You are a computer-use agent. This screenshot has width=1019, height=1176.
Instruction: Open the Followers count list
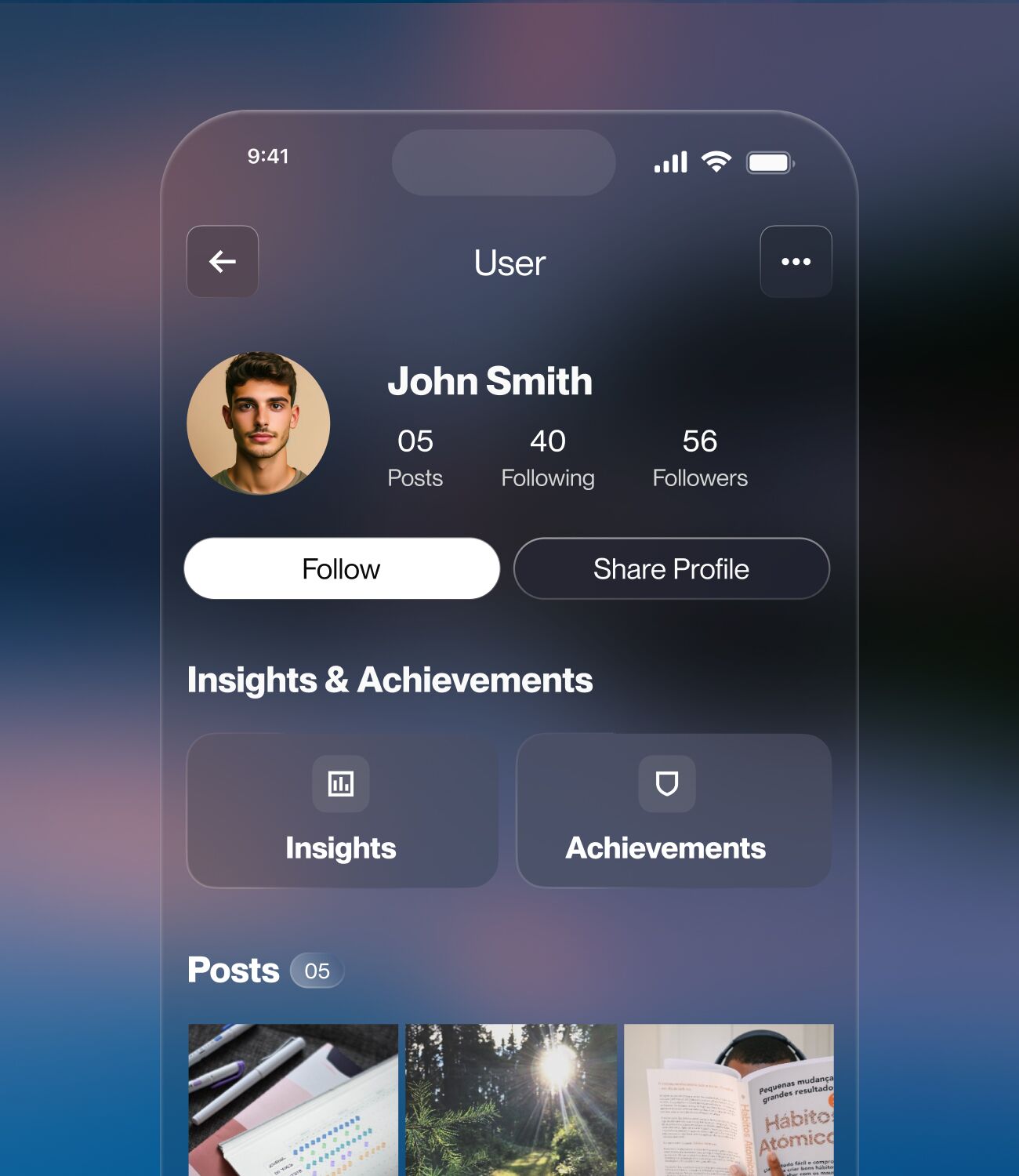[699, 457]
